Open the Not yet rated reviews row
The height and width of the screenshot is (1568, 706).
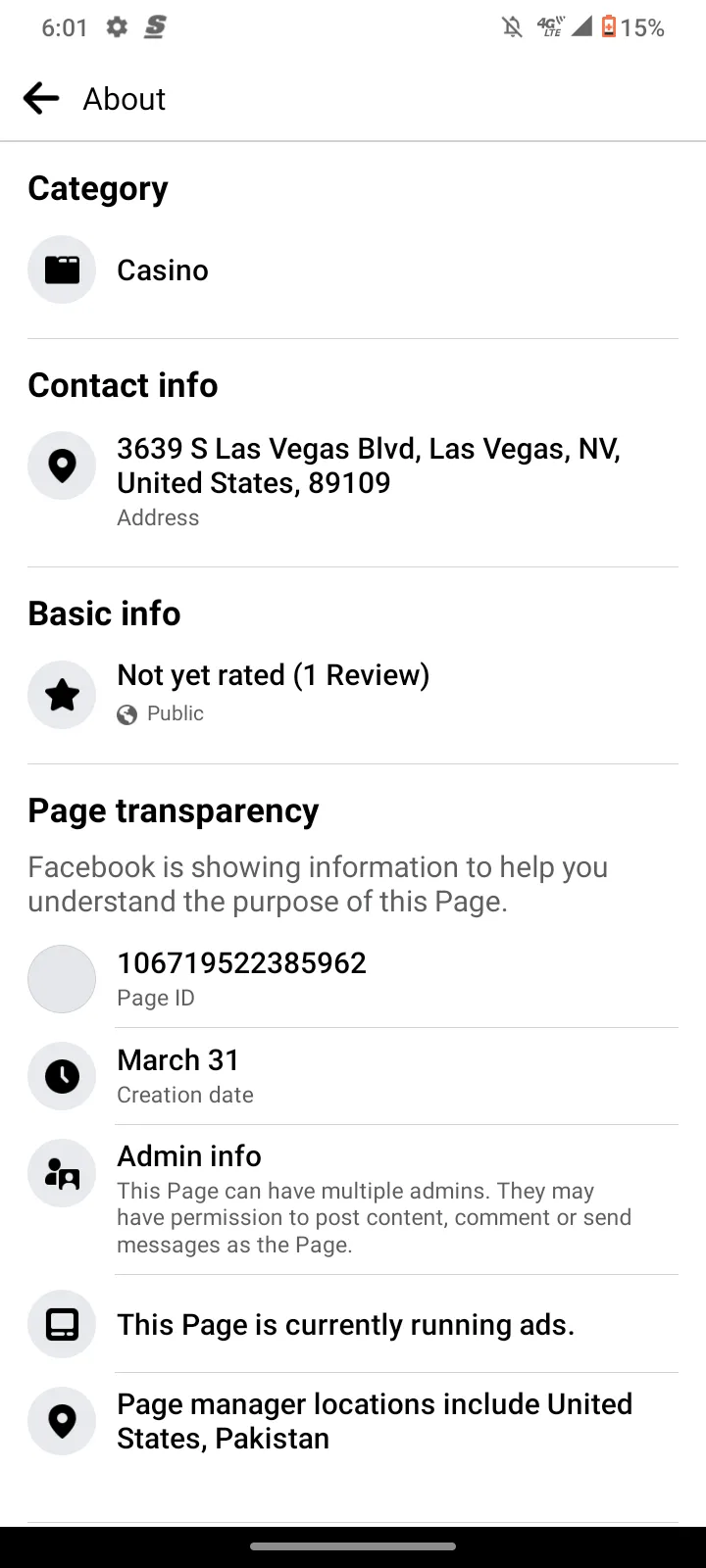[x=353, y=694]
